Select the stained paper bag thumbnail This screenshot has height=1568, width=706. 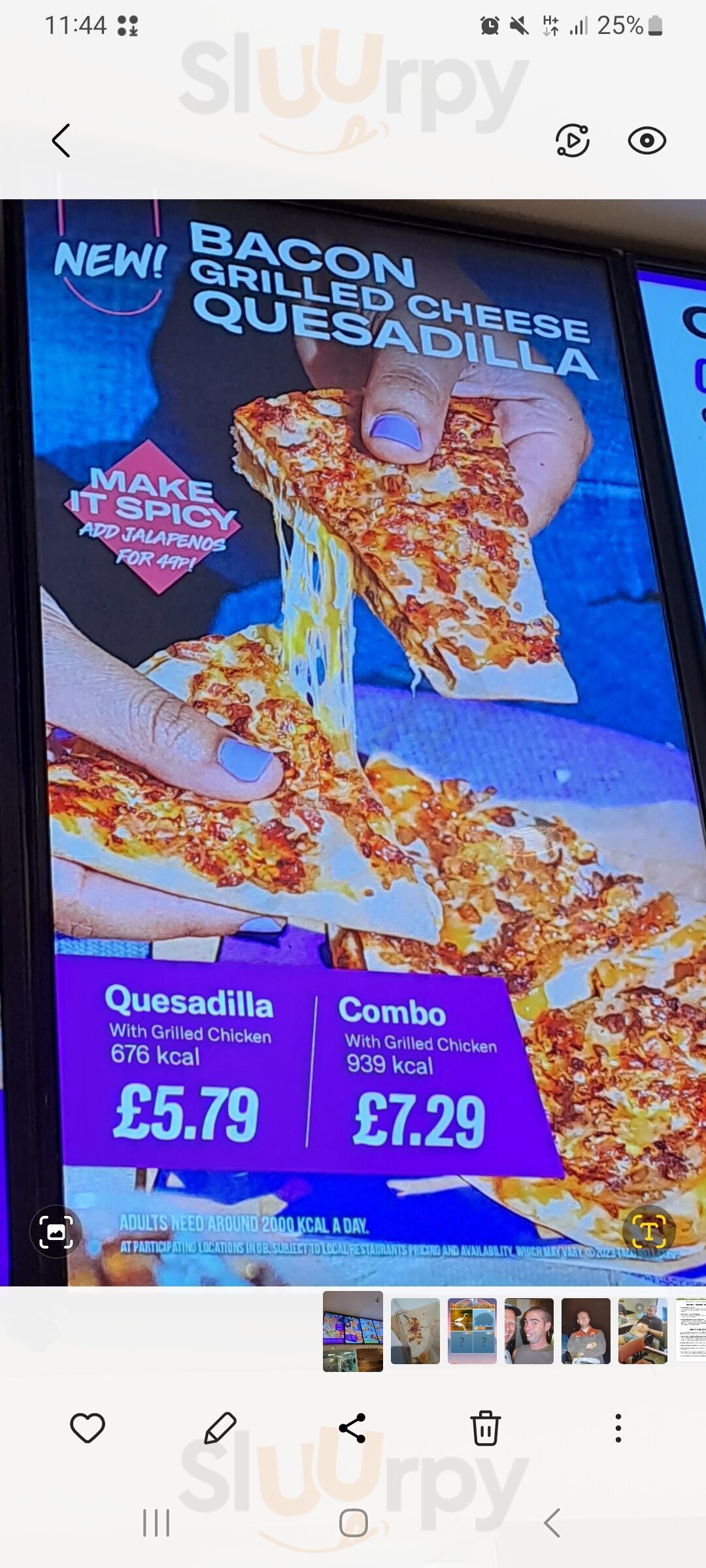click(415, 1331)
